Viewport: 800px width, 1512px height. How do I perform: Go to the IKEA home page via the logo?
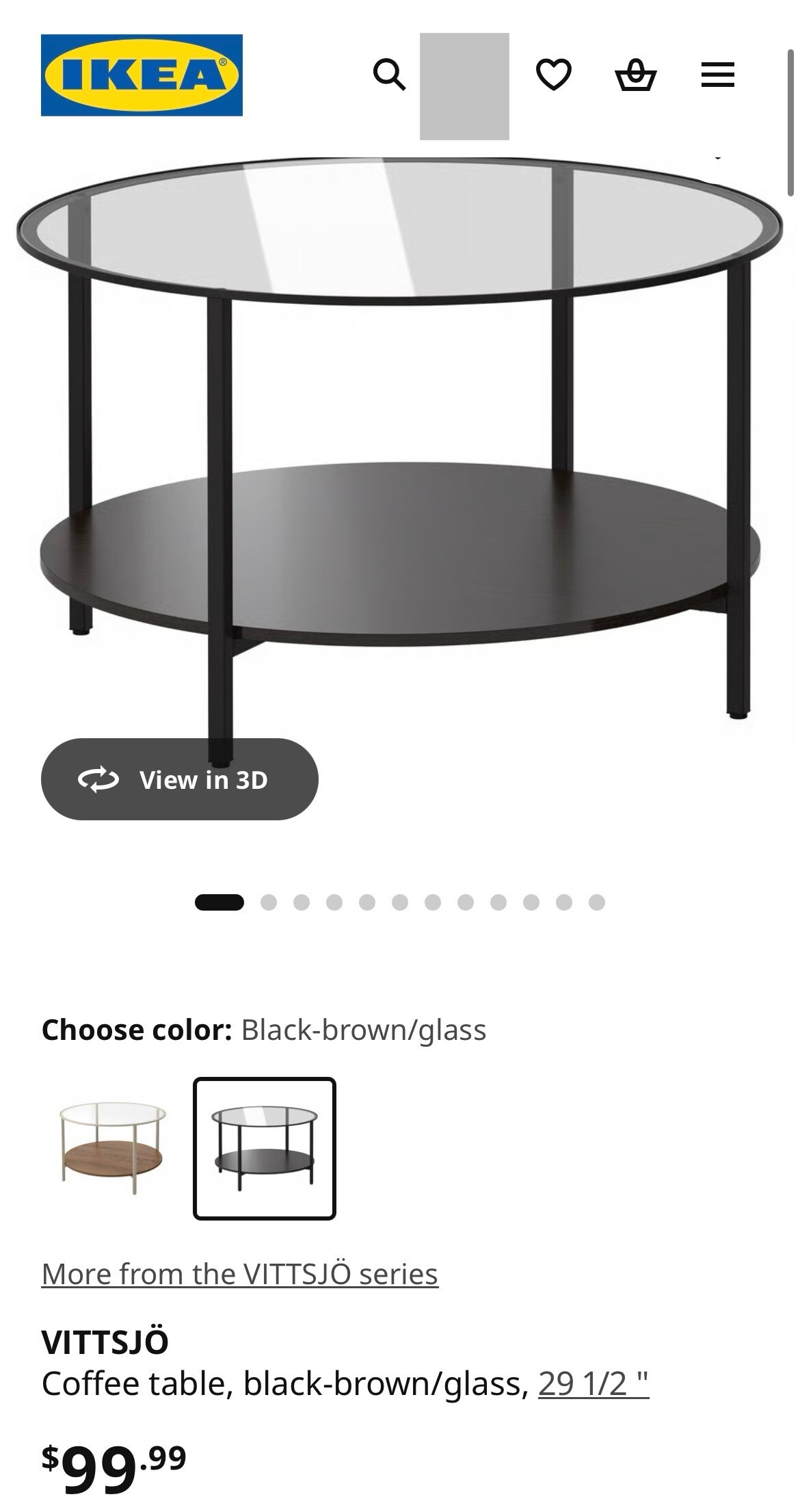click(142, 75)
